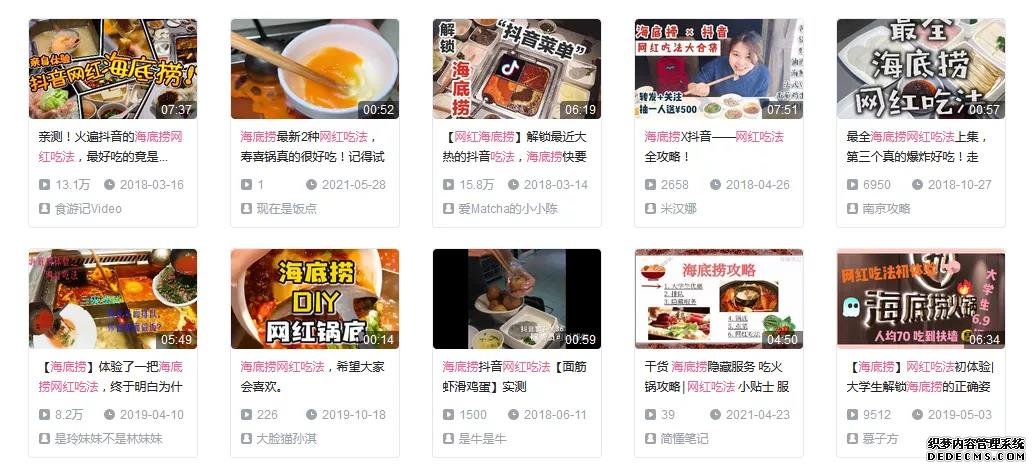The height and width of the screenshot is (471, 1036).
Task: Open the 00:57 最全海底捞网红吃法 video
Action: point(921,68)
